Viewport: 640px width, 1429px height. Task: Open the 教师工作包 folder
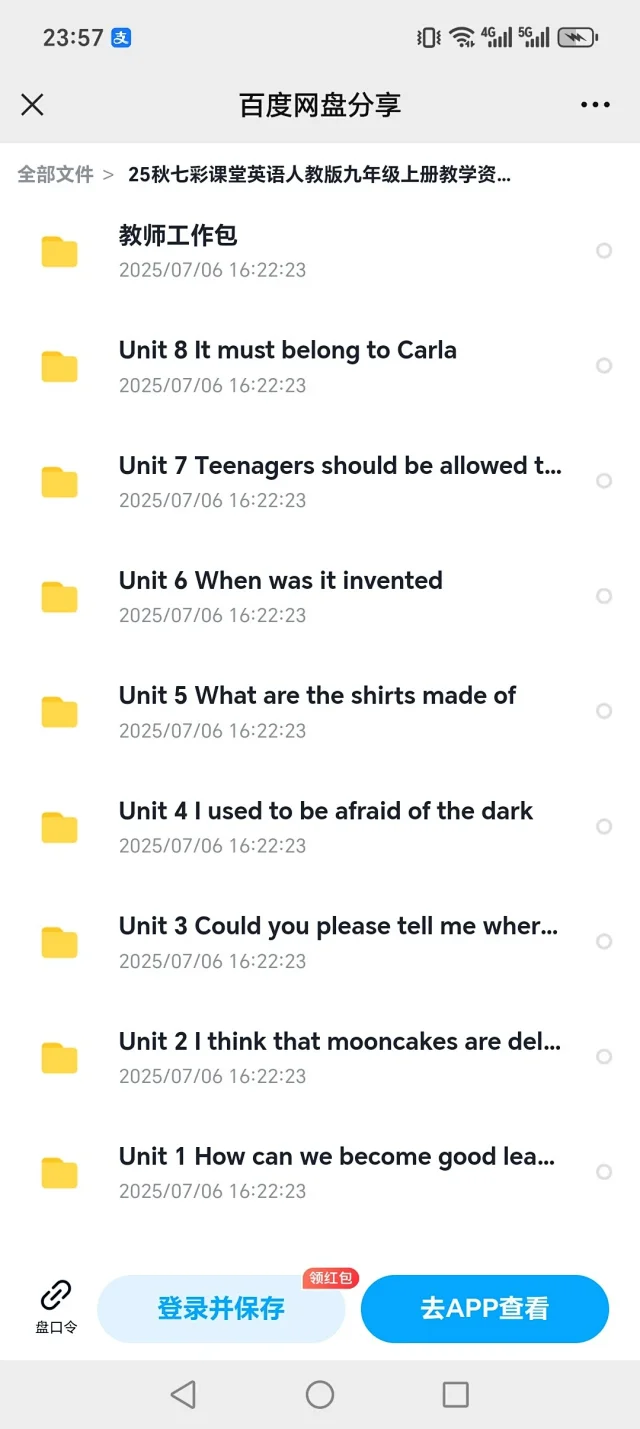(320, 251)
